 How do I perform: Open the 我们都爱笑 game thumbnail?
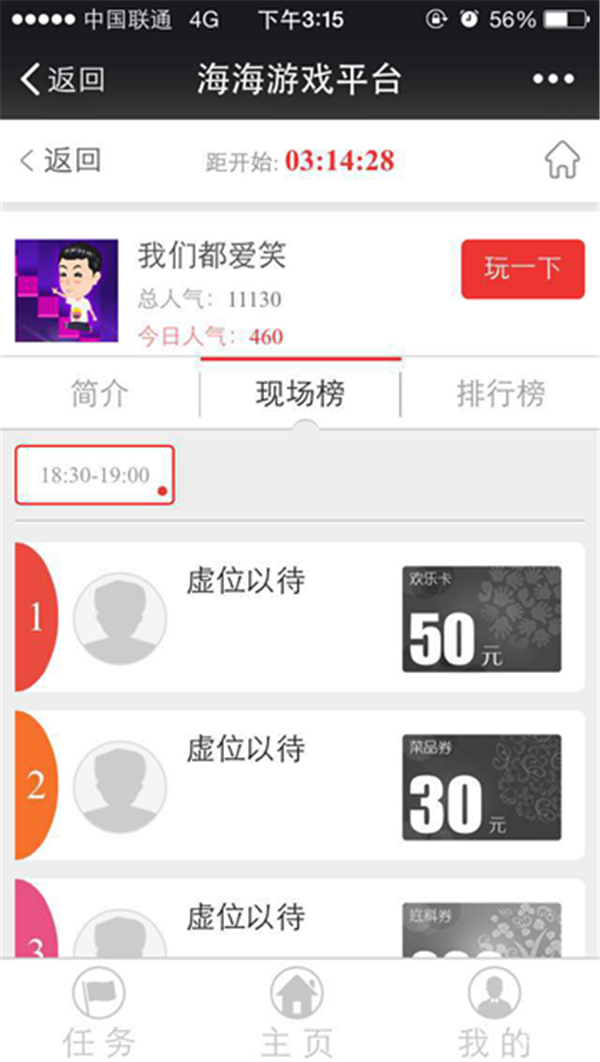66,291
